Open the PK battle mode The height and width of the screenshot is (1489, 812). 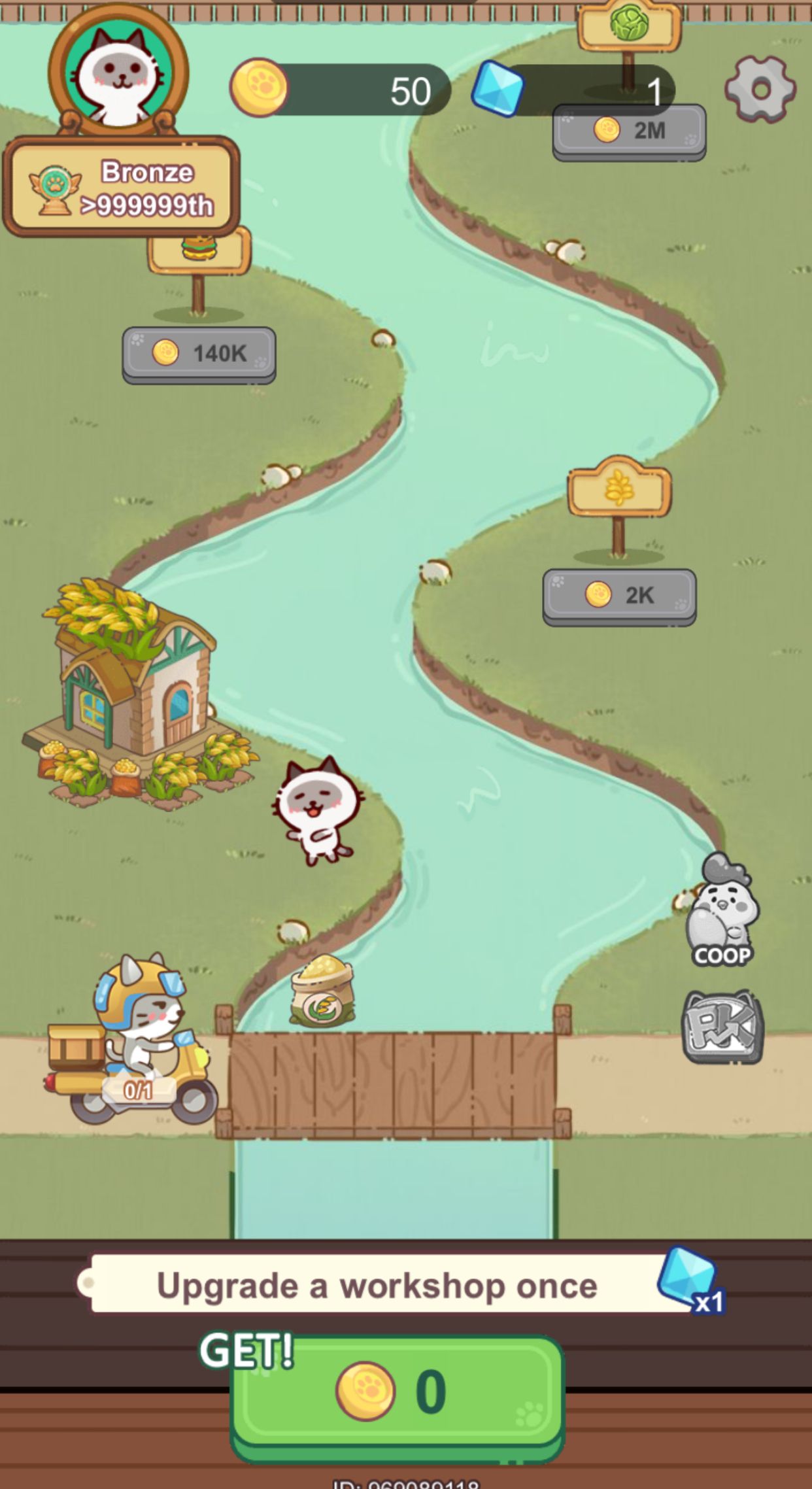(721, 1027)
